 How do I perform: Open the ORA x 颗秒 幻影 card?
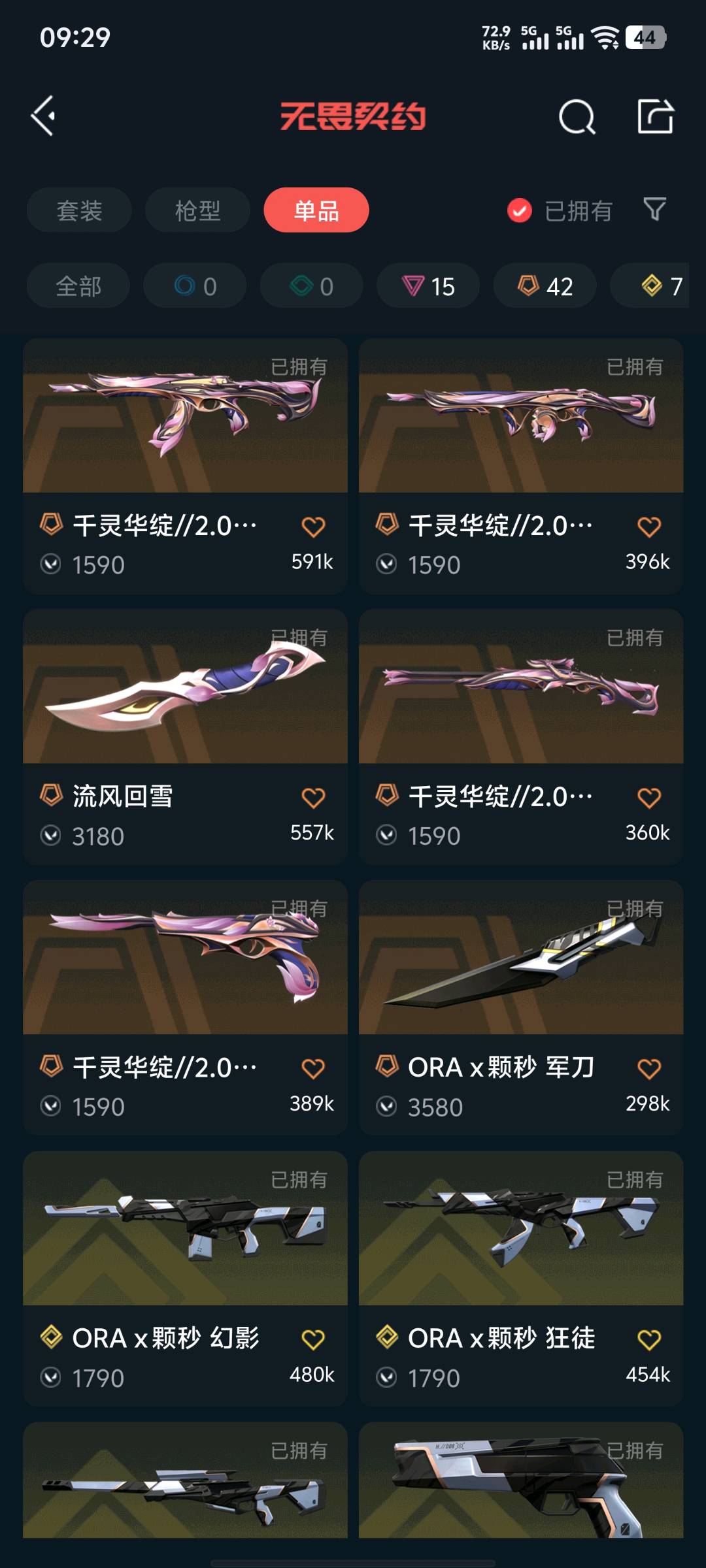coord(185,1279)
